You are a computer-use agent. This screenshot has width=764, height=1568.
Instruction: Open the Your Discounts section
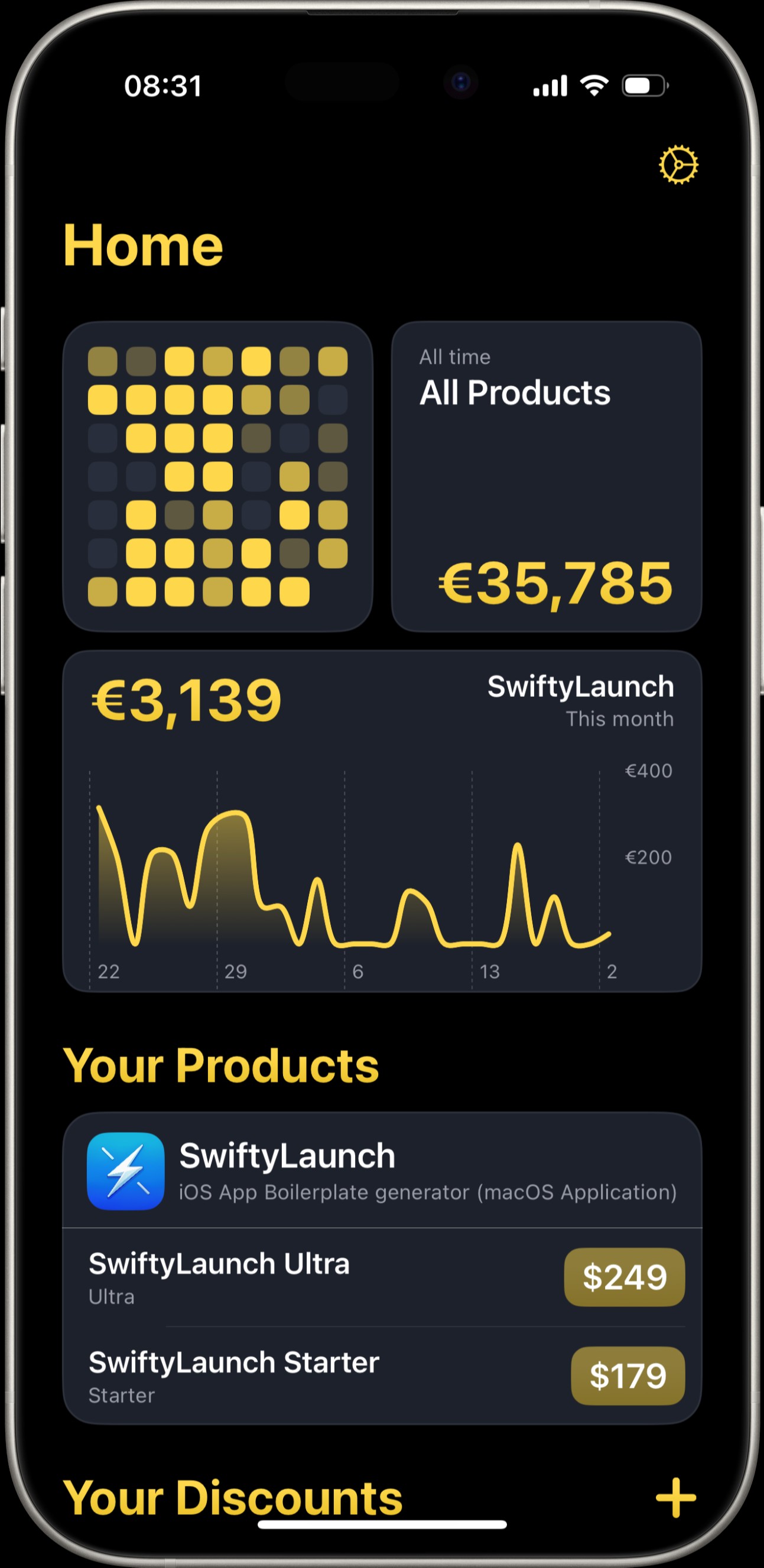coord(235,1497)
